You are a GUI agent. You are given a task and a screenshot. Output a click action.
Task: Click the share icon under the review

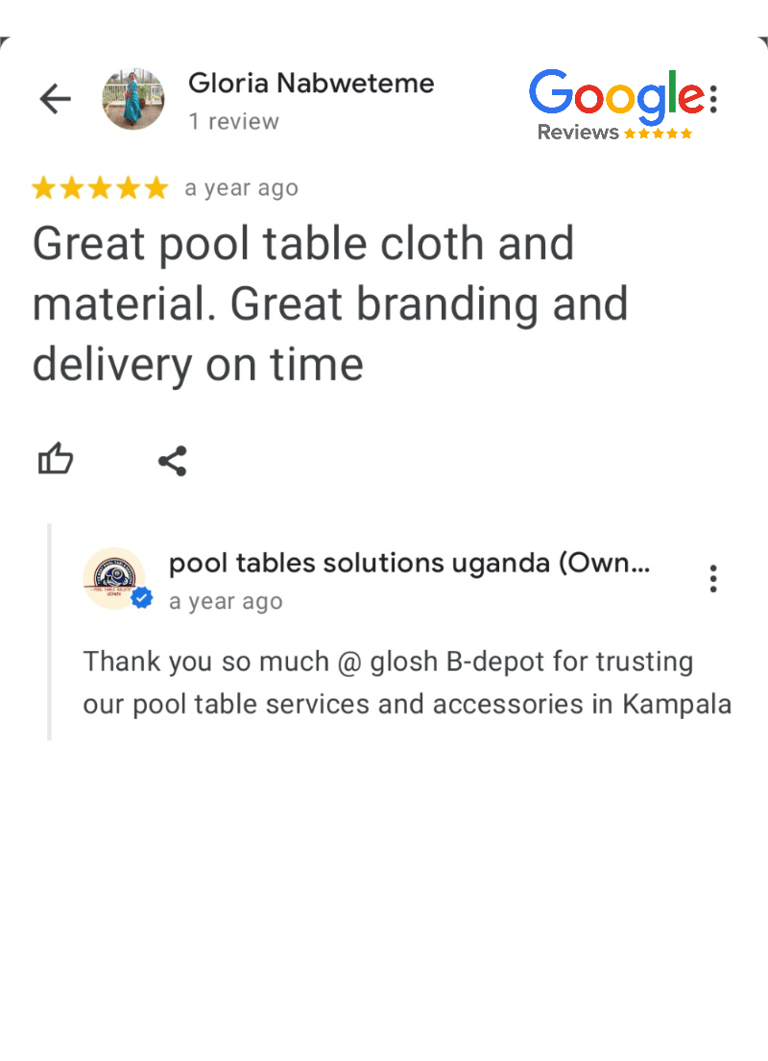pyautogui.click(x=172, y=461)
